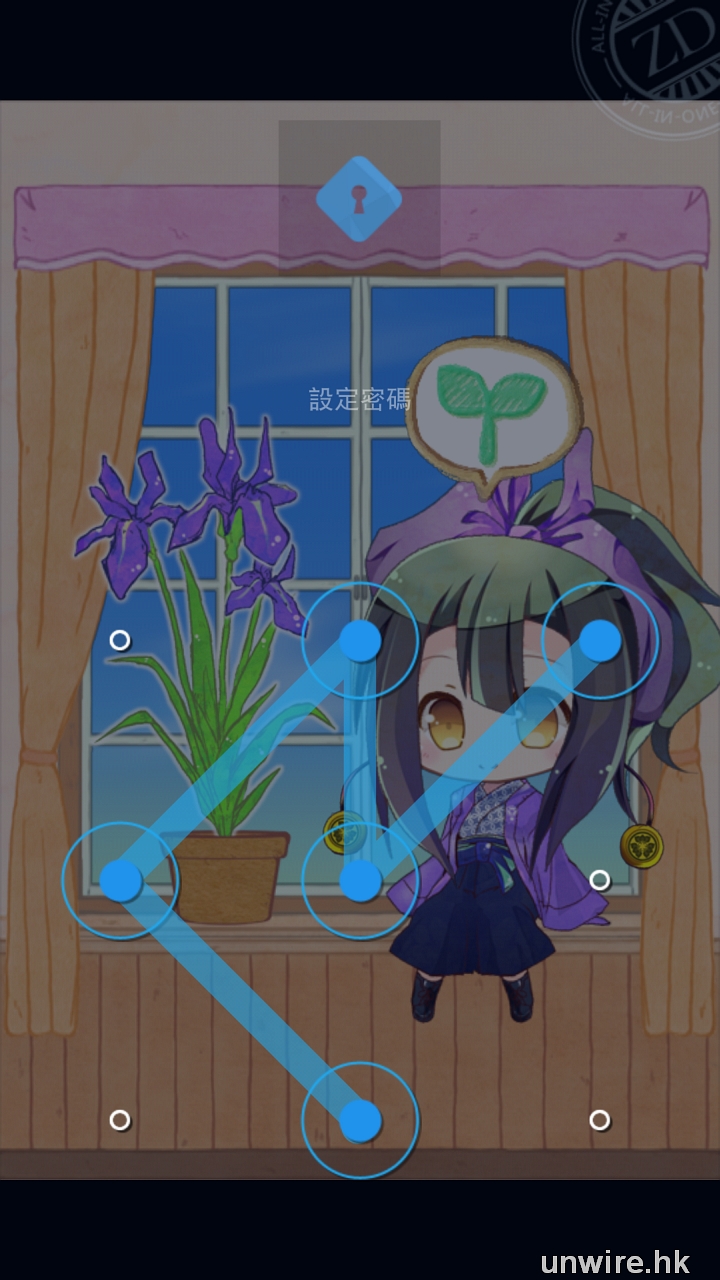Viewport: 720px width, 1280px height.
Task: Tap the unselected top-left pattern dot
Action: pos(120,640)
